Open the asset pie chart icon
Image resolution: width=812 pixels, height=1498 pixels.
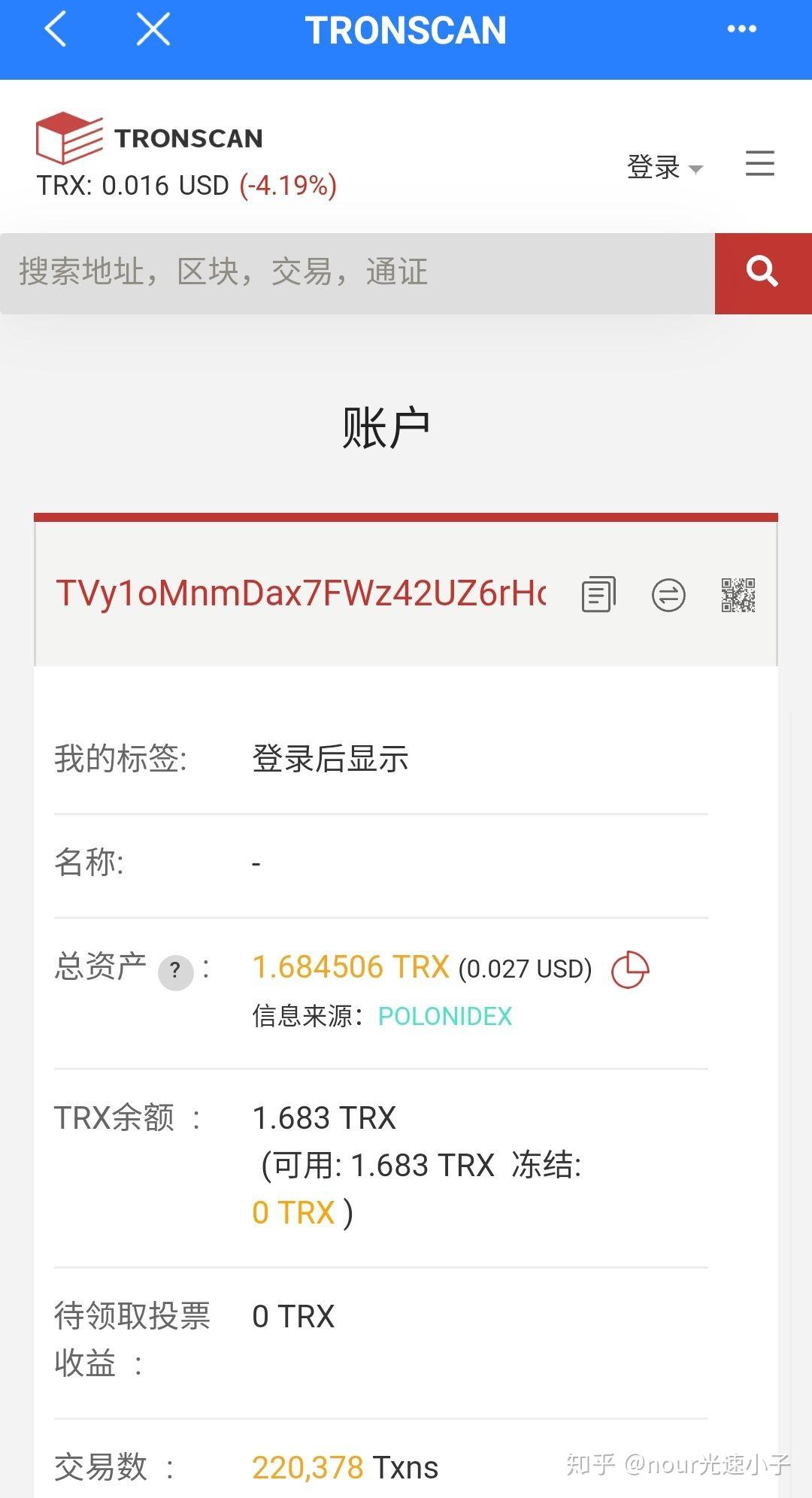coord(630,969)
